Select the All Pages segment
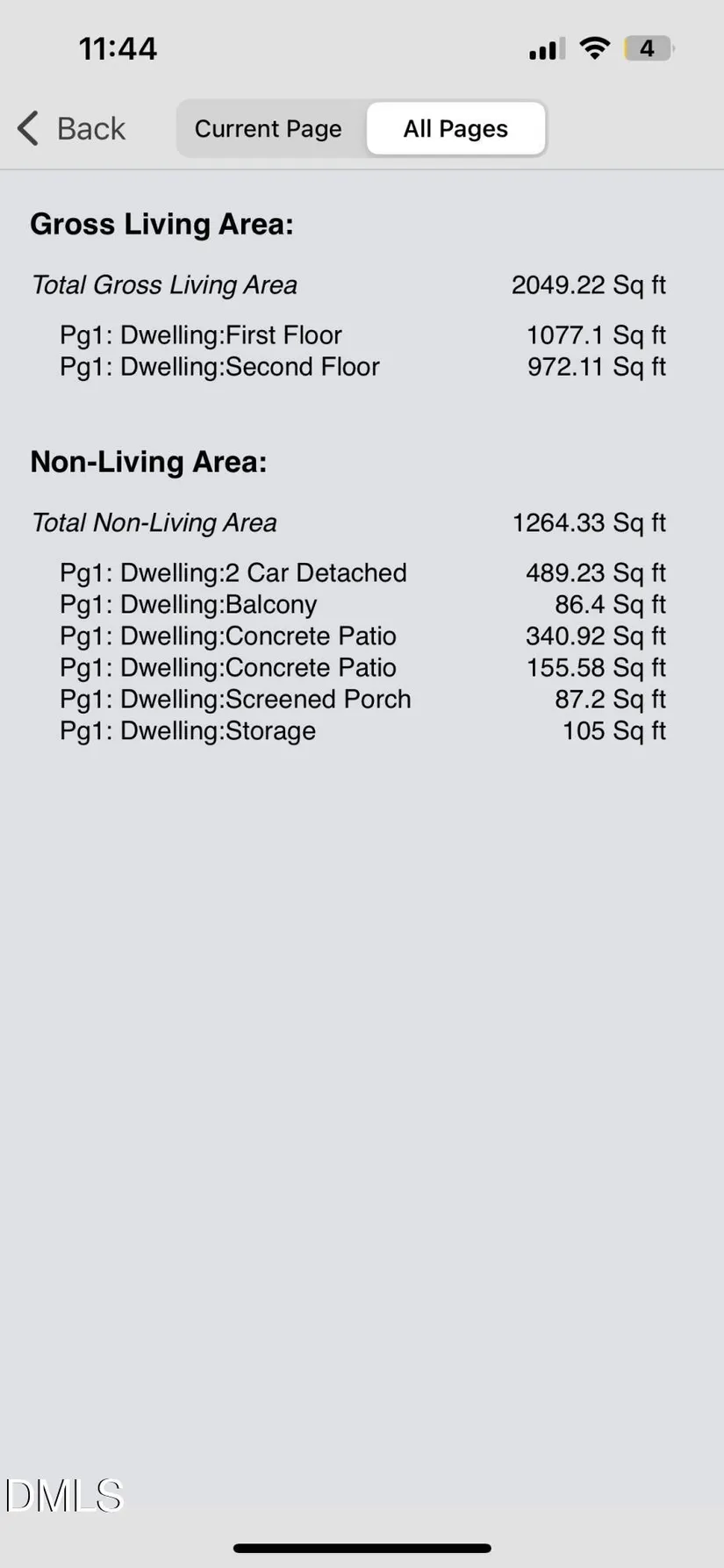 [455, 128]
